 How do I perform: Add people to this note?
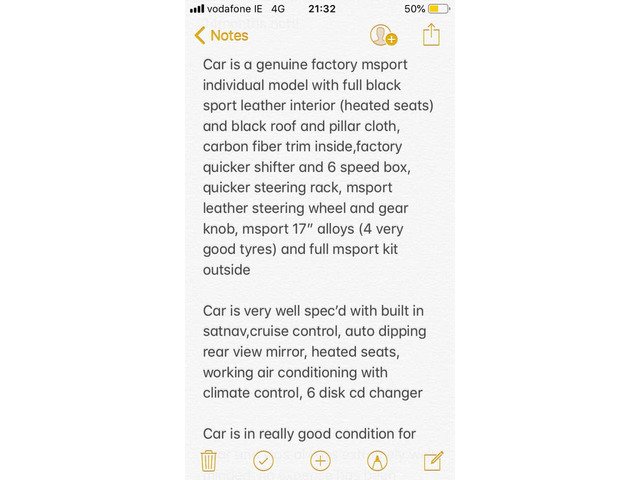383,35
